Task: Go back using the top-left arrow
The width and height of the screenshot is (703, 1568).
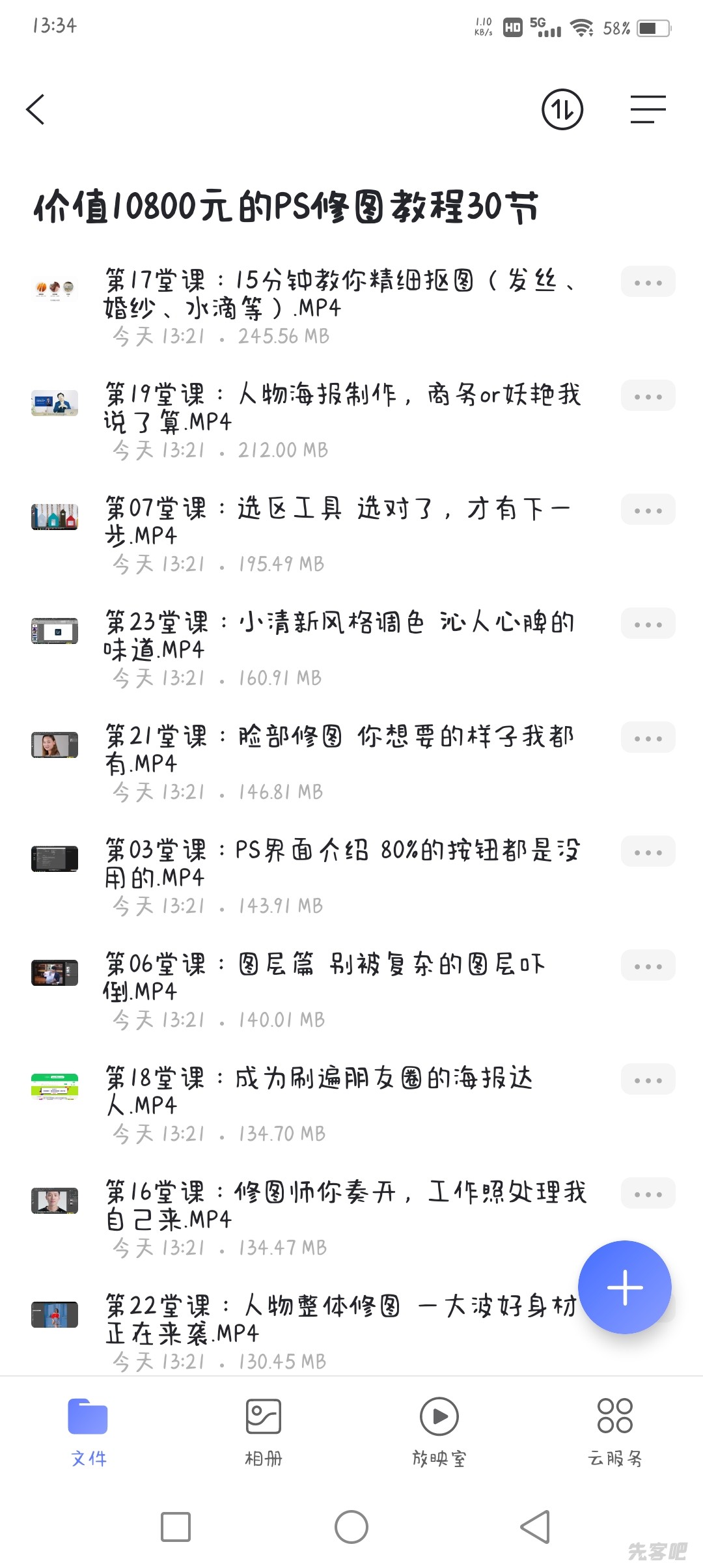Action: [x=36, y=109]
